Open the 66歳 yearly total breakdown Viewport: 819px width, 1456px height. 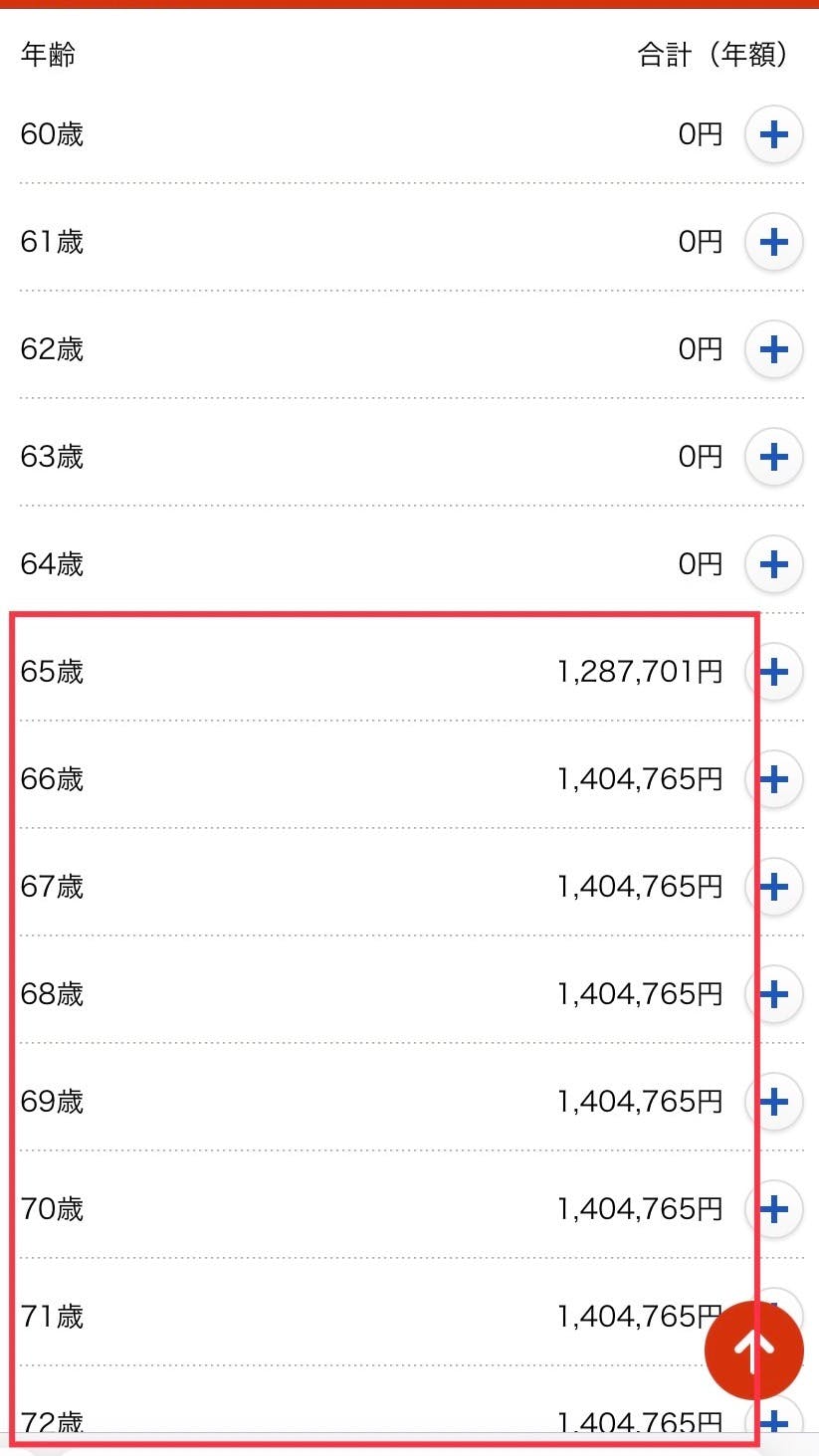tap(774, 779)
